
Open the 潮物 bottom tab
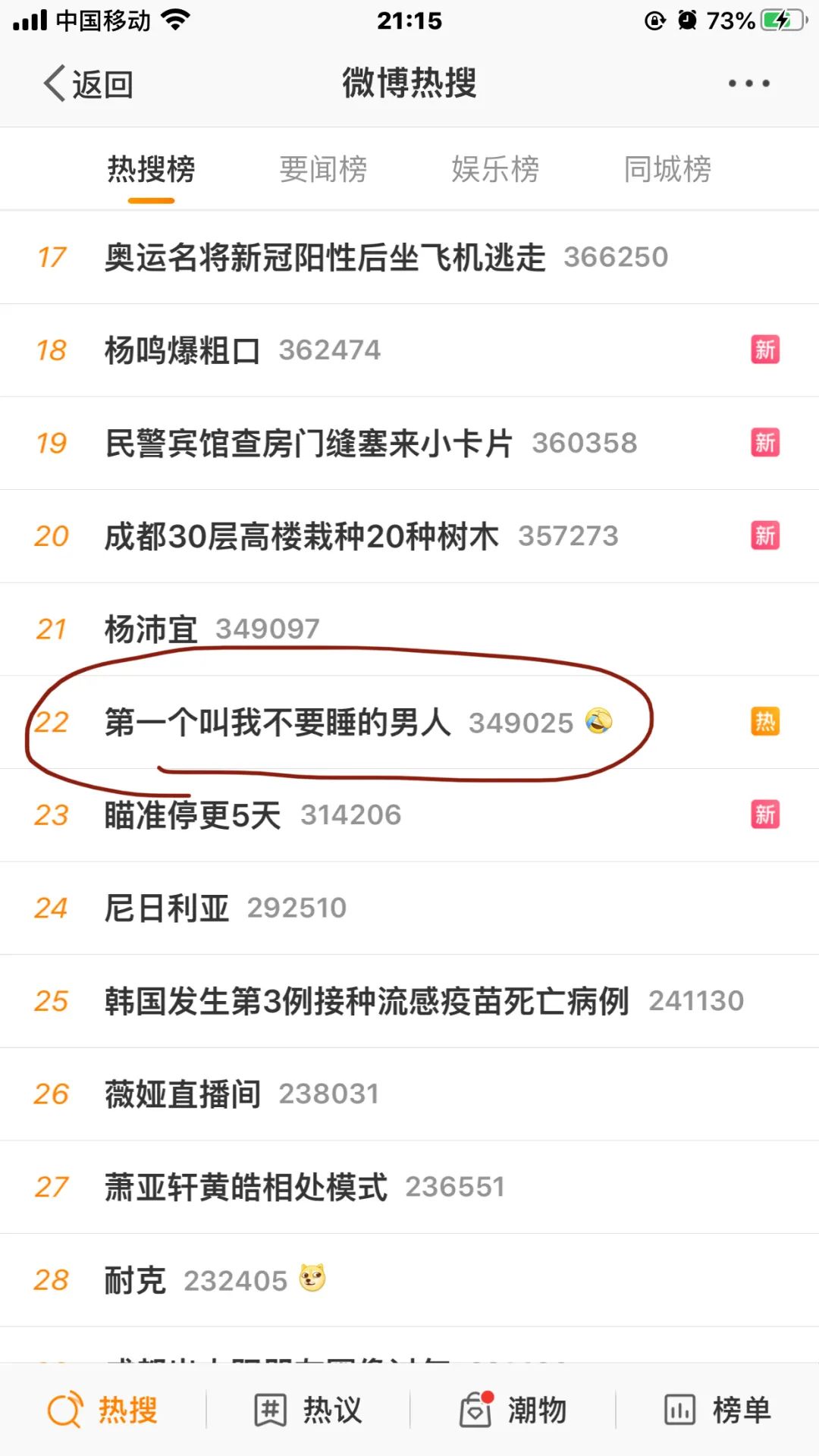[513, 1410]
